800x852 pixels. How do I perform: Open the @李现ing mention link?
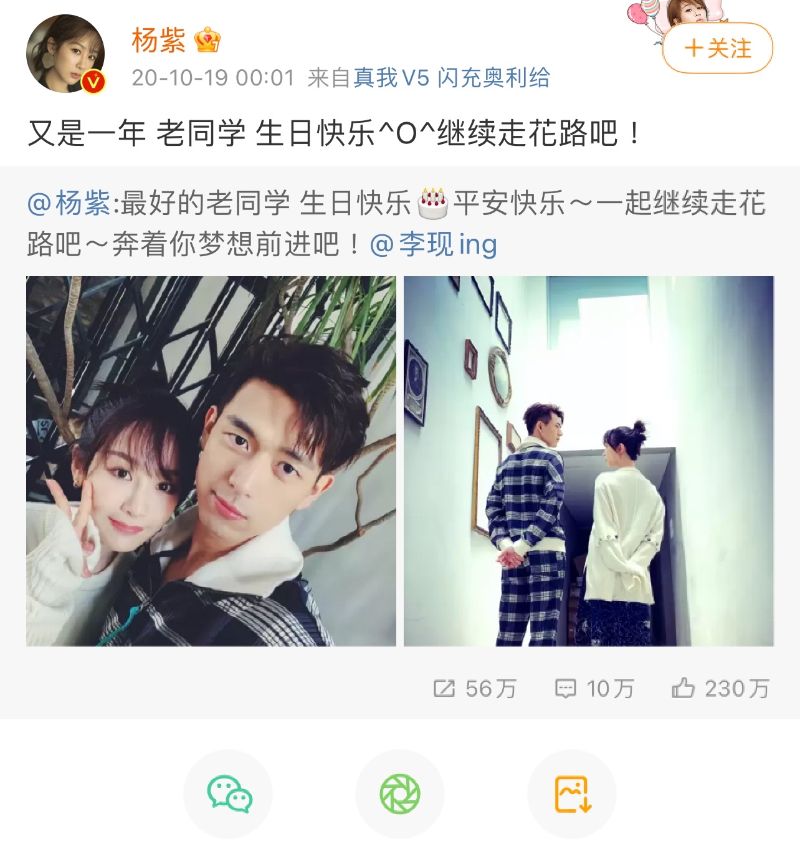[433, 244]
